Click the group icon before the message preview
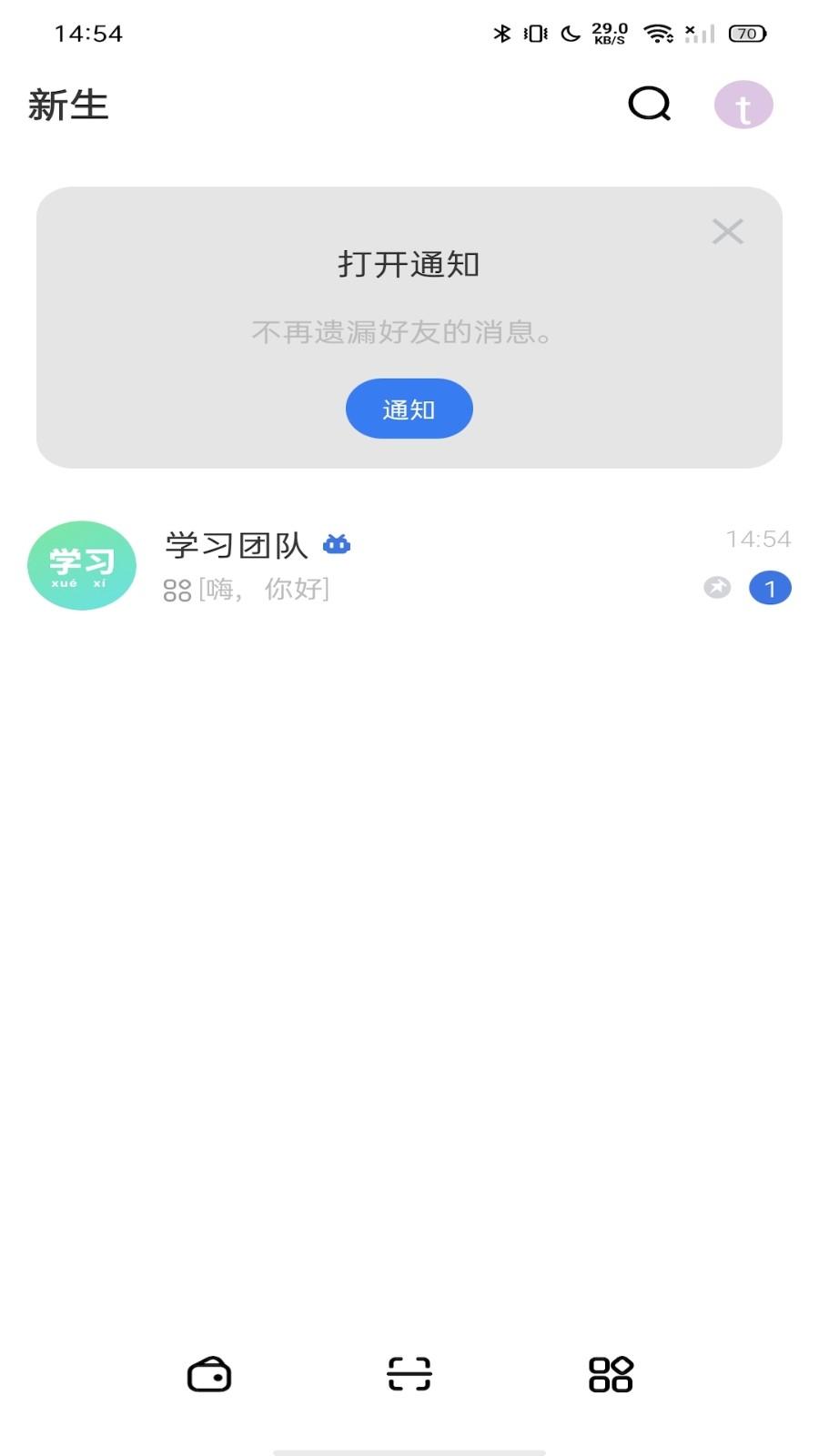 tap(177, 590)
